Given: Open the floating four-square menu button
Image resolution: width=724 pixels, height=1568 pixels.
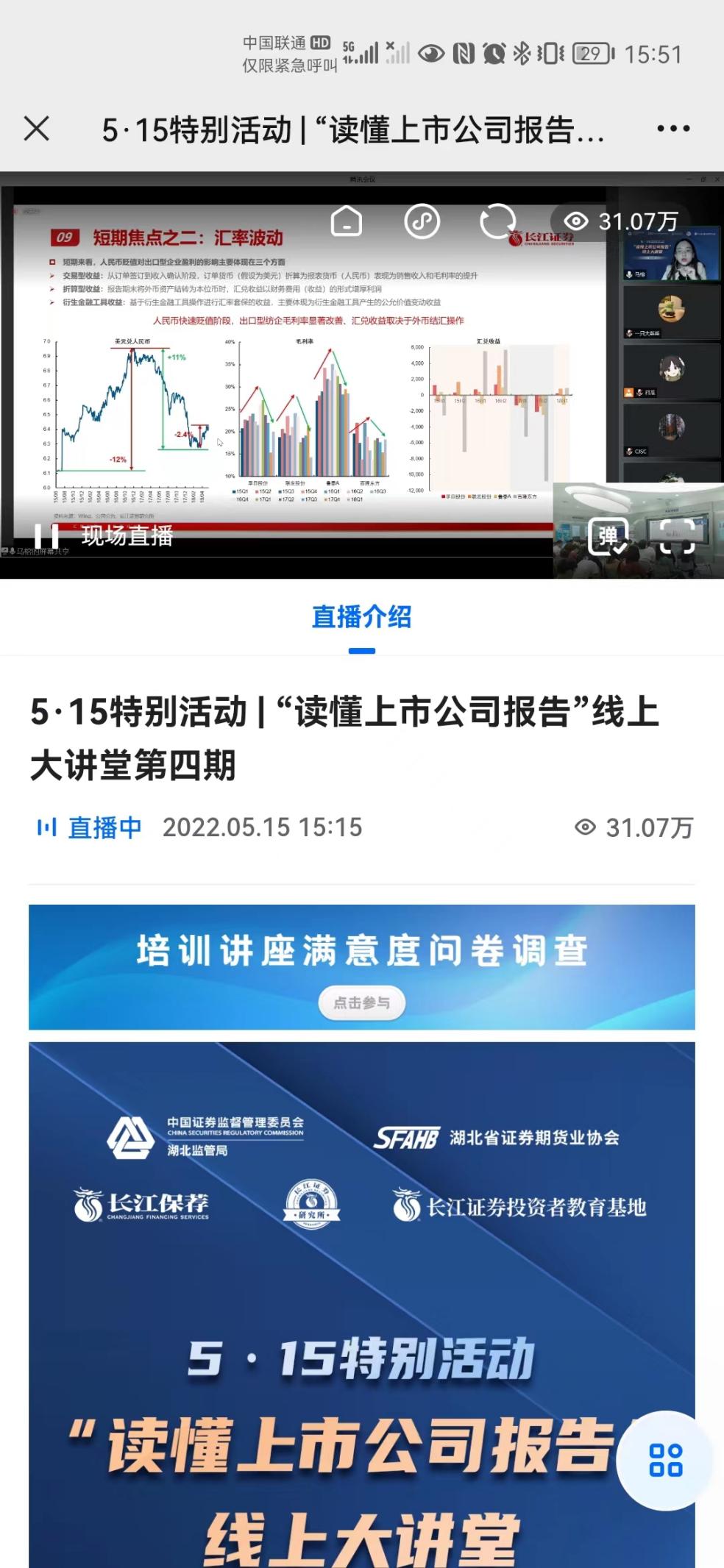Looking at the screenshot, I should (x=665, y=1460).
